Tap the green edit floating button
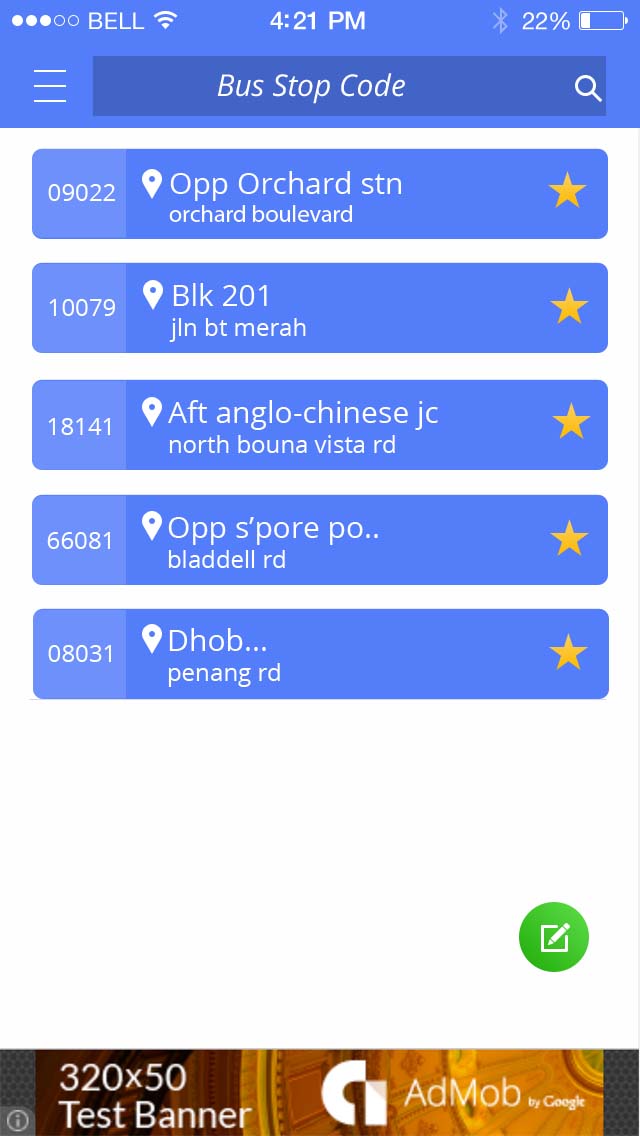 tap(554, 937)
